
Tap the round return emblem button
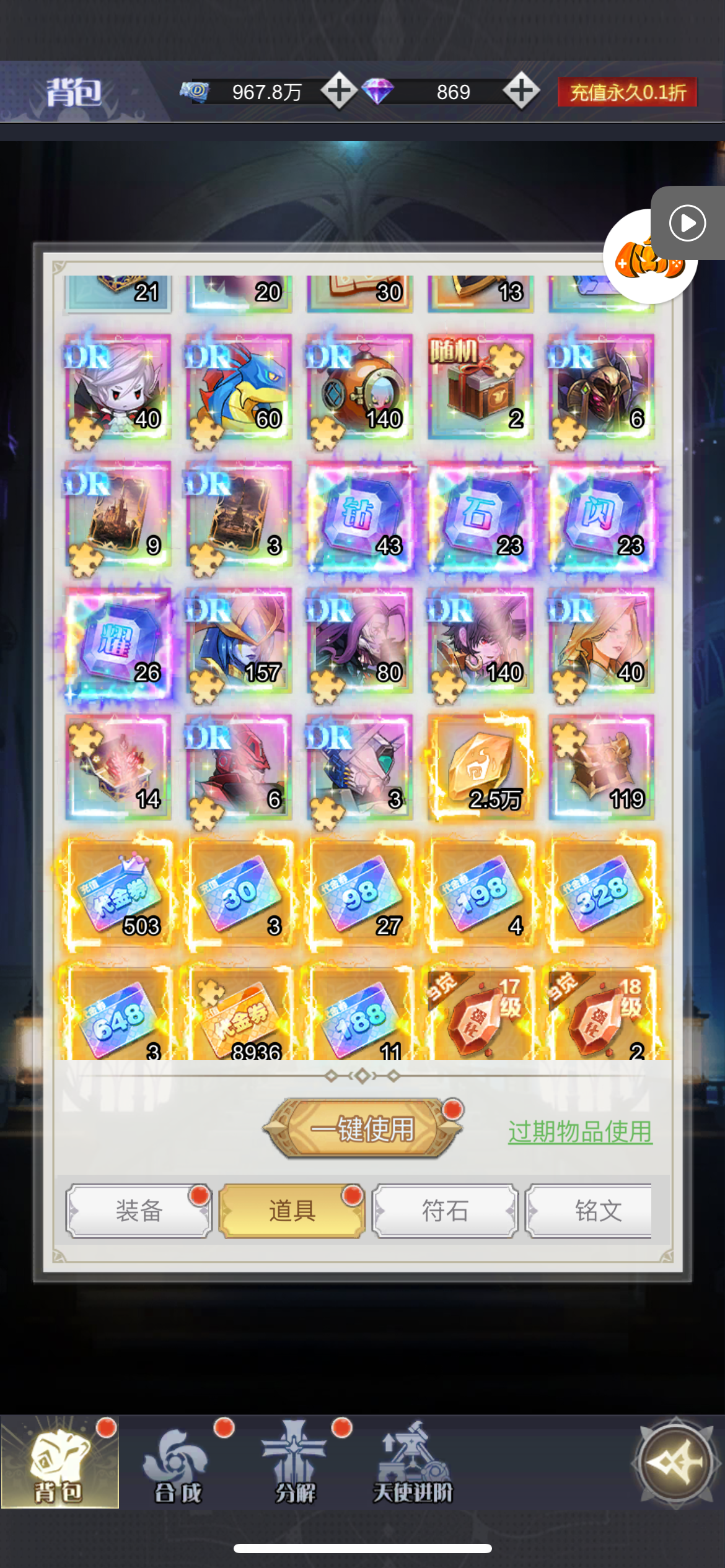click(676, 1463)
